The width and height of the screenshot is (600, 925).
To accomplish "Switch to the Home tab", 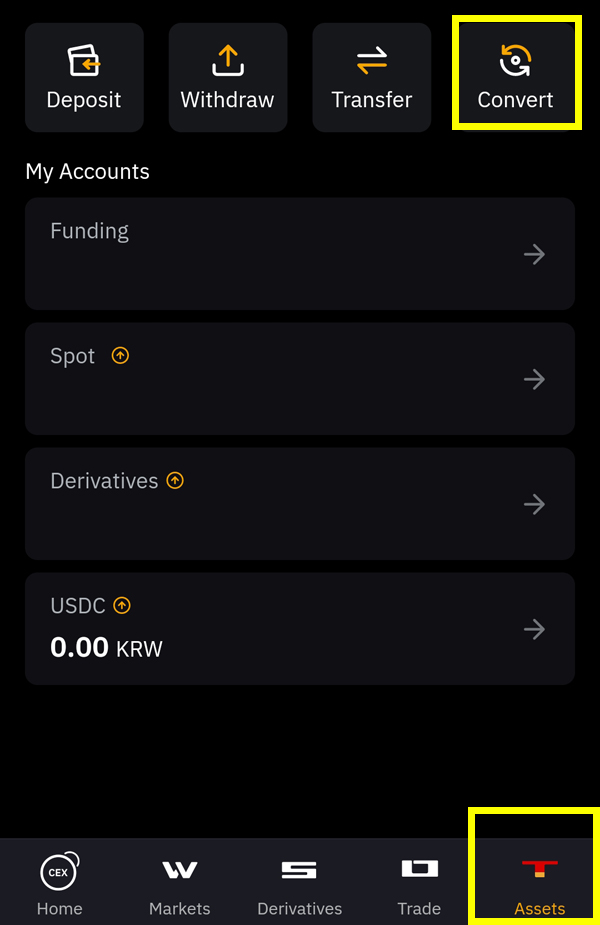I will pyautogui.click(x=60, y=884).
